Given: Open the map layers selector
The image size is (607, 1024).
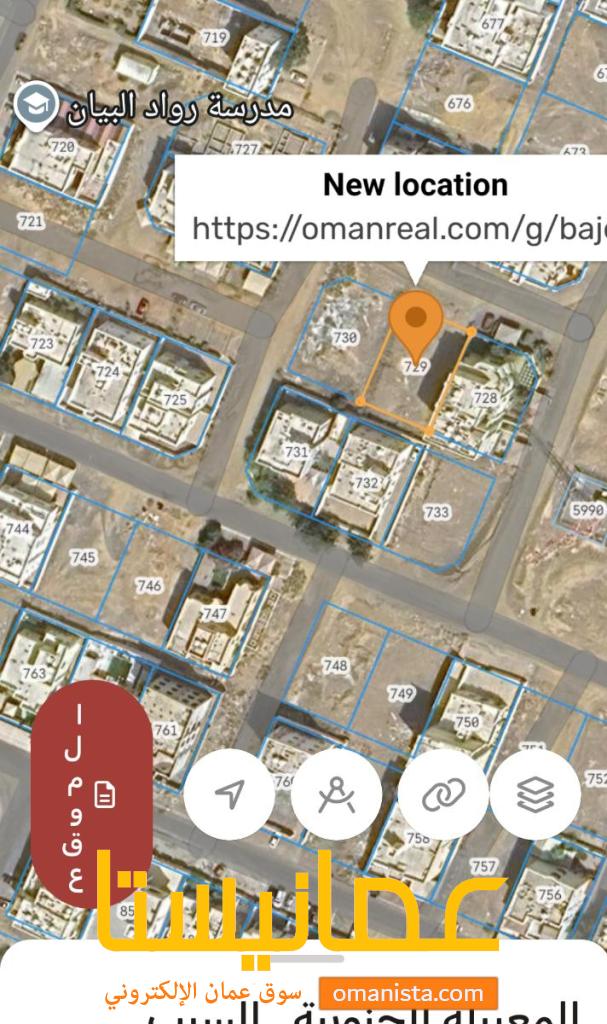Looking at the screenshot, I should [x=536, y=795].
